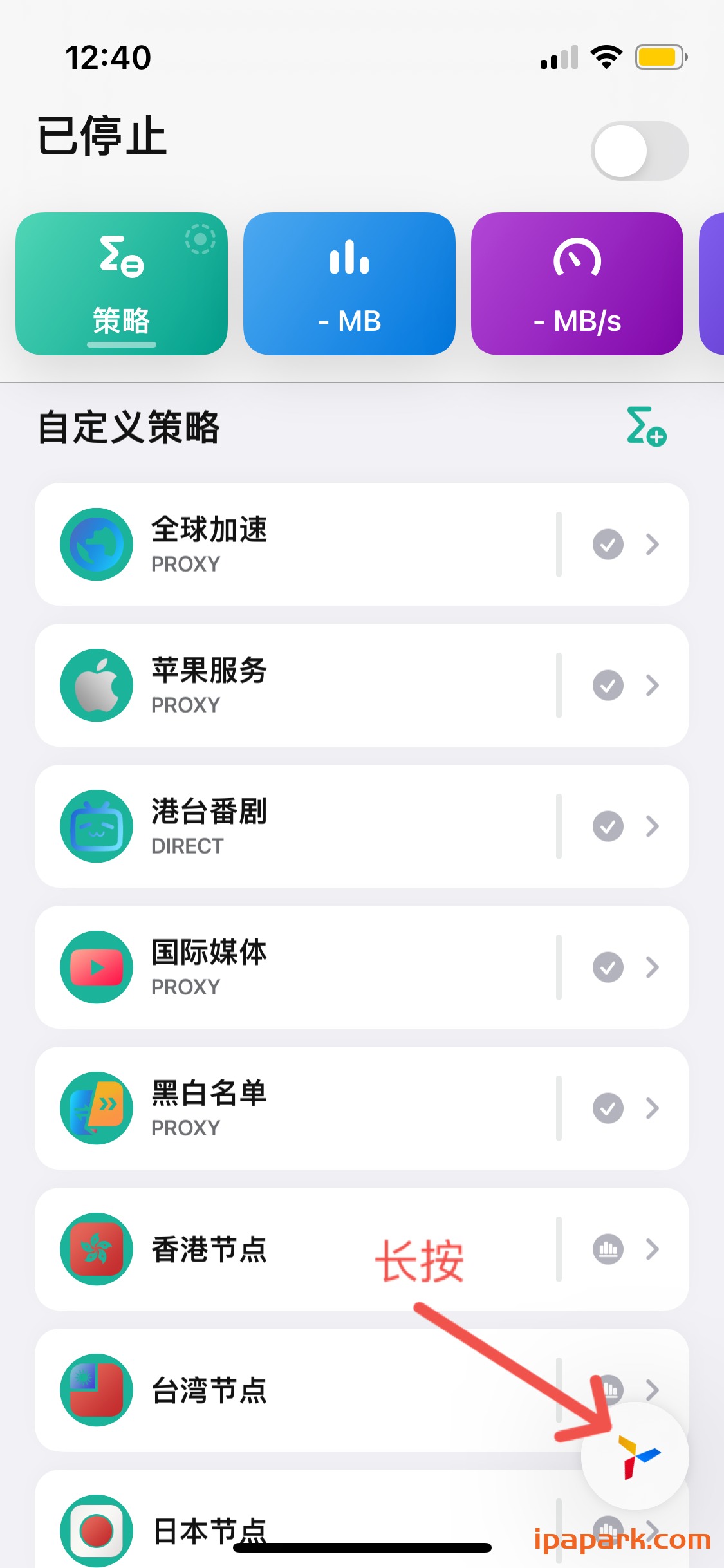Enable the main proxy switch next to 已停止
The width and height of the screenshot is (724, 1568).
(x=640, y=151)
